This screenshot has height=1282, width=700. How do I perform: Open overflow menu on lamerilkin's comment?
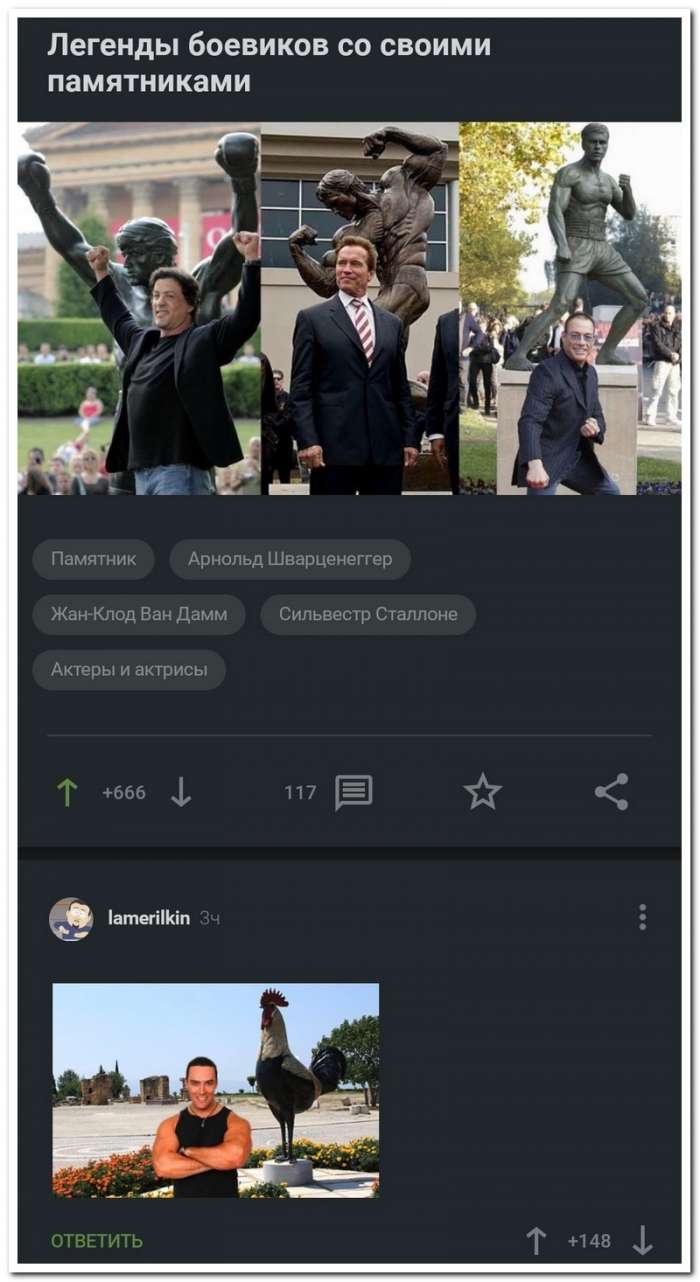pos(642,917)
